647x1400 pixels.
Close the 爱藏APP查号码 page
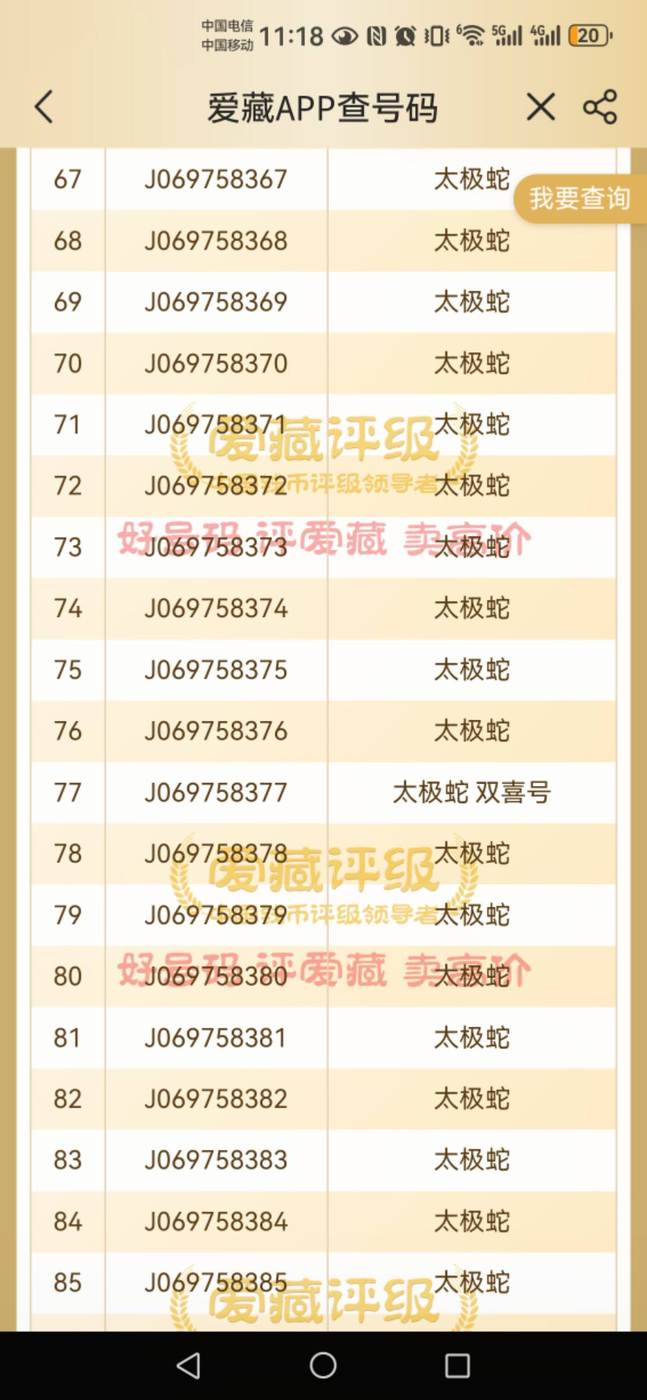[x=540, y=107]
